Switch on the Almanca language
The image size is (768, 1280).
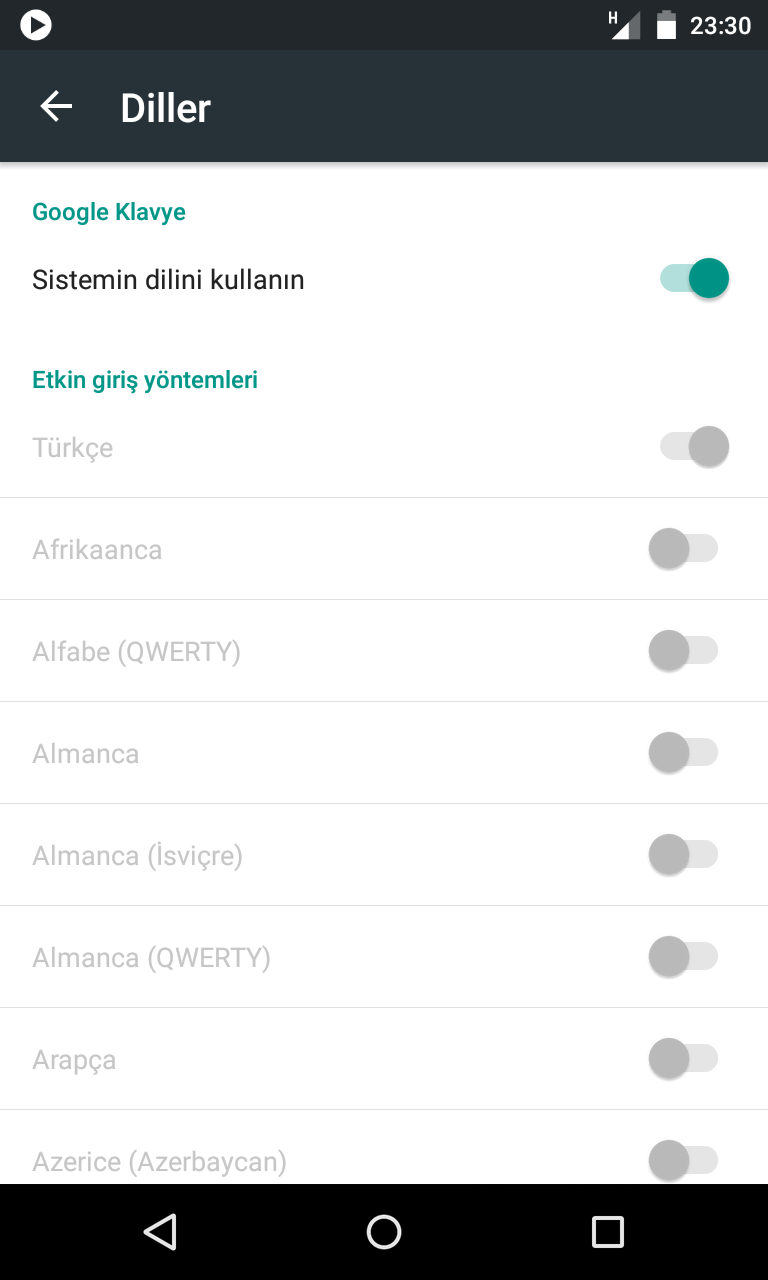(684, 752)
